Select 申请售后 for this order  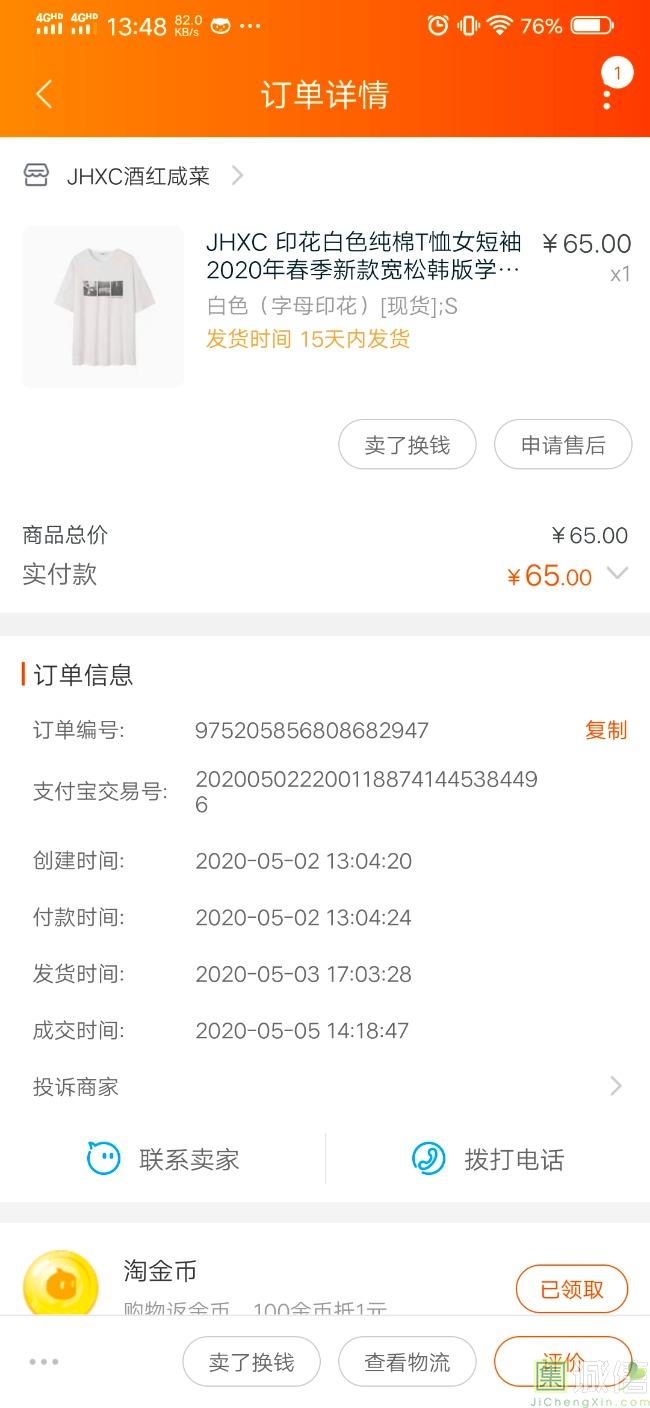563,445
